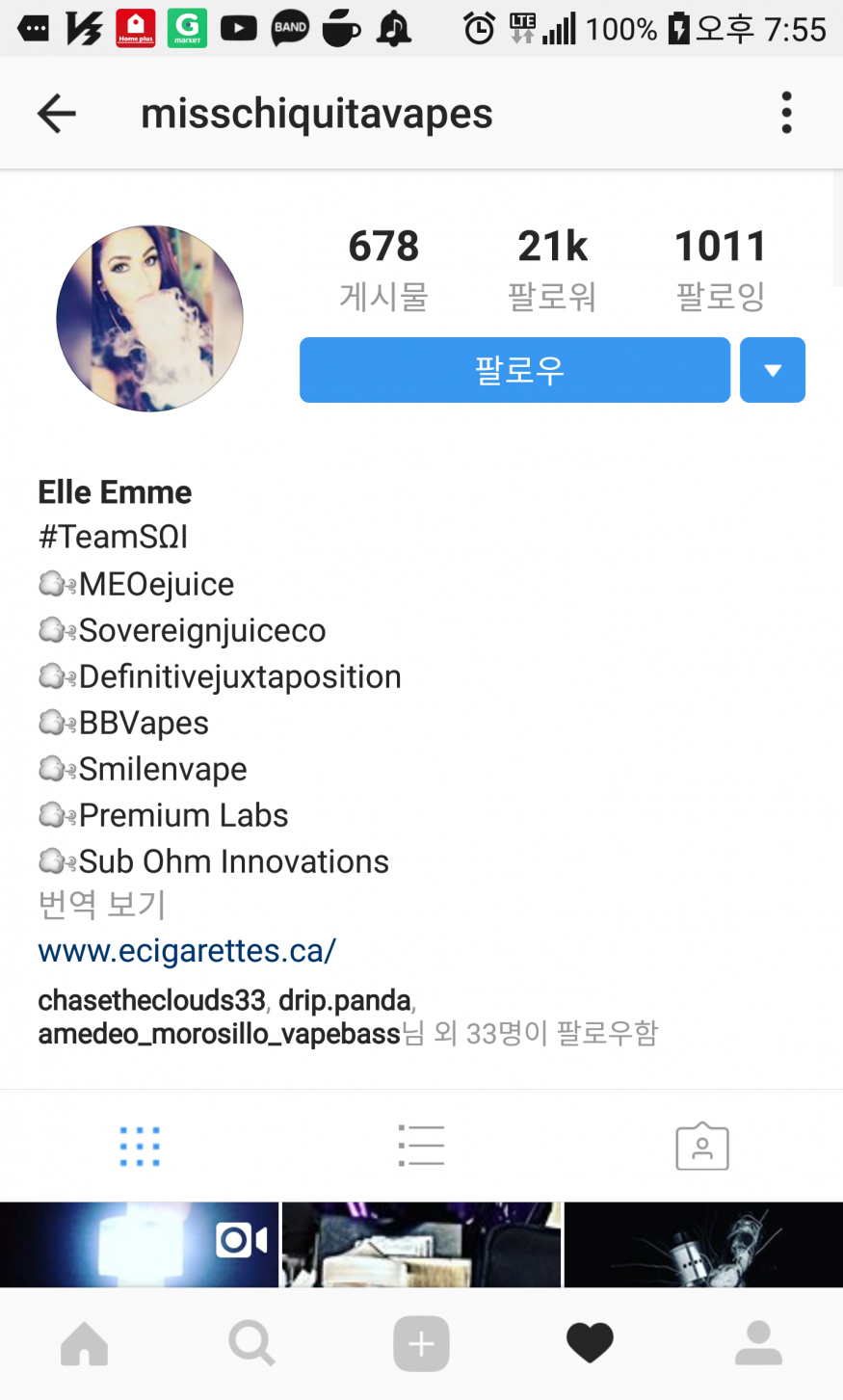Screen dimensions: 843x1400
Task: Open amedeo_morosillo_vapebass's profile
Action: 219,1034
